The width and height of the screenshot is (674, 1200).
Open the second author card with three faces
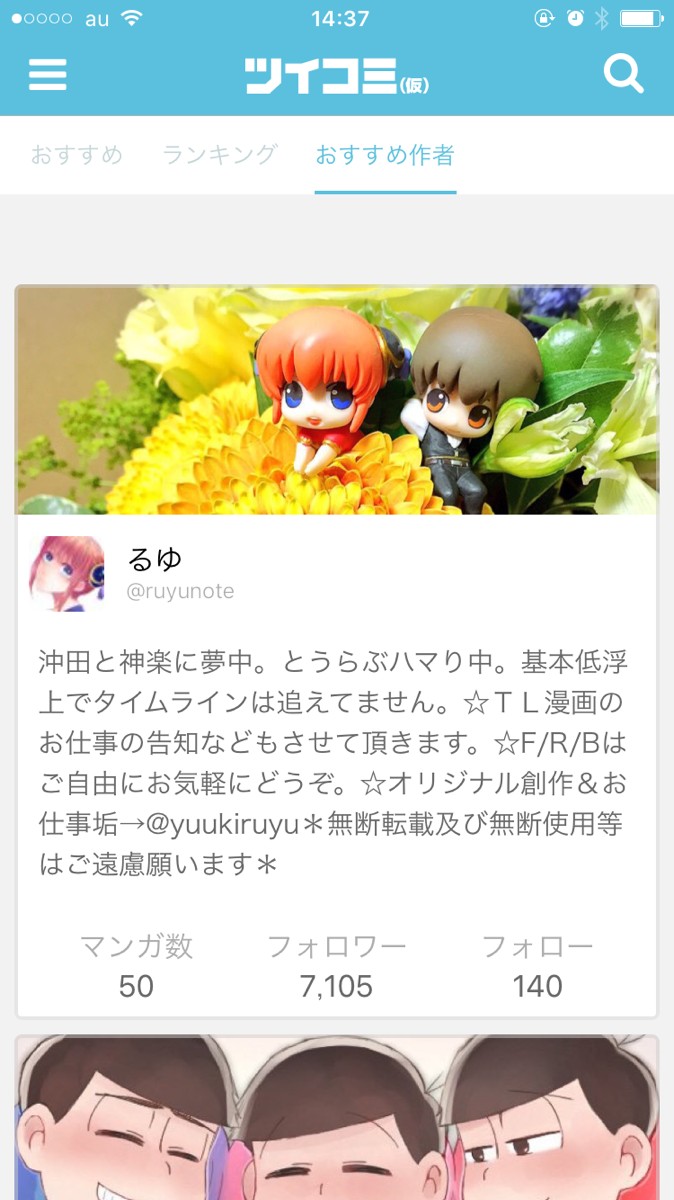(336, 1118)
